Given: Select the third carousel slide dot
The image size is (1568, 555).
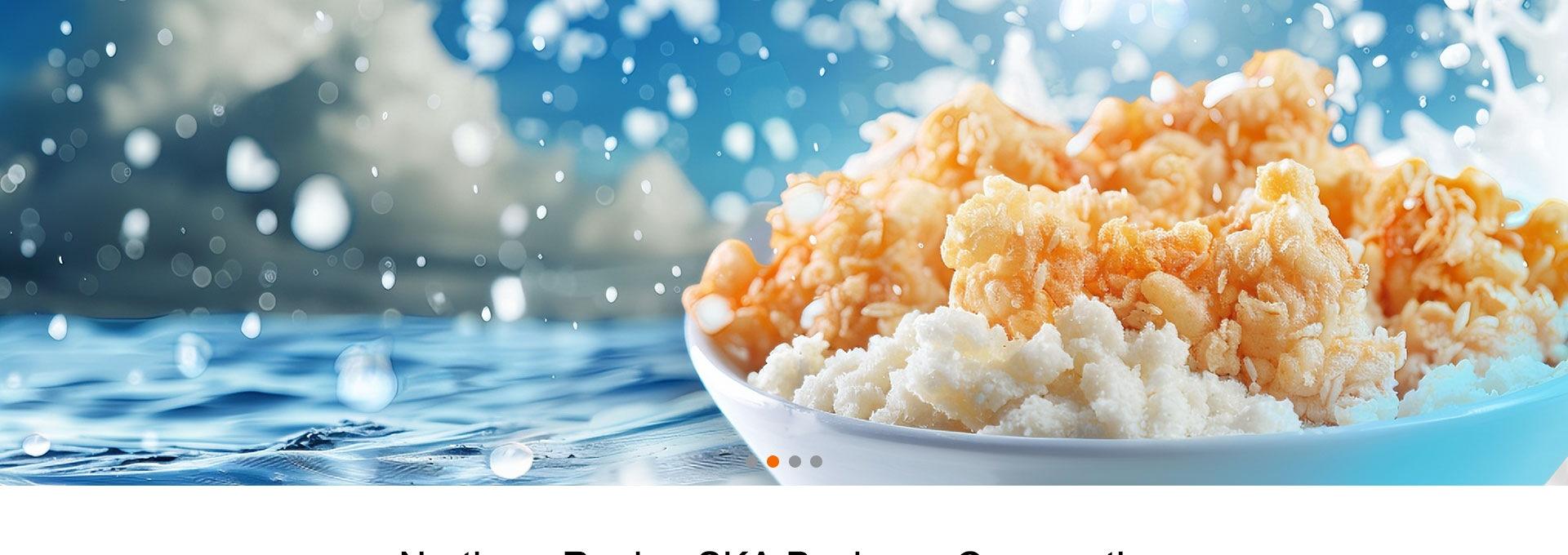Looking at the screenshot, I should (x=795, y=461).
